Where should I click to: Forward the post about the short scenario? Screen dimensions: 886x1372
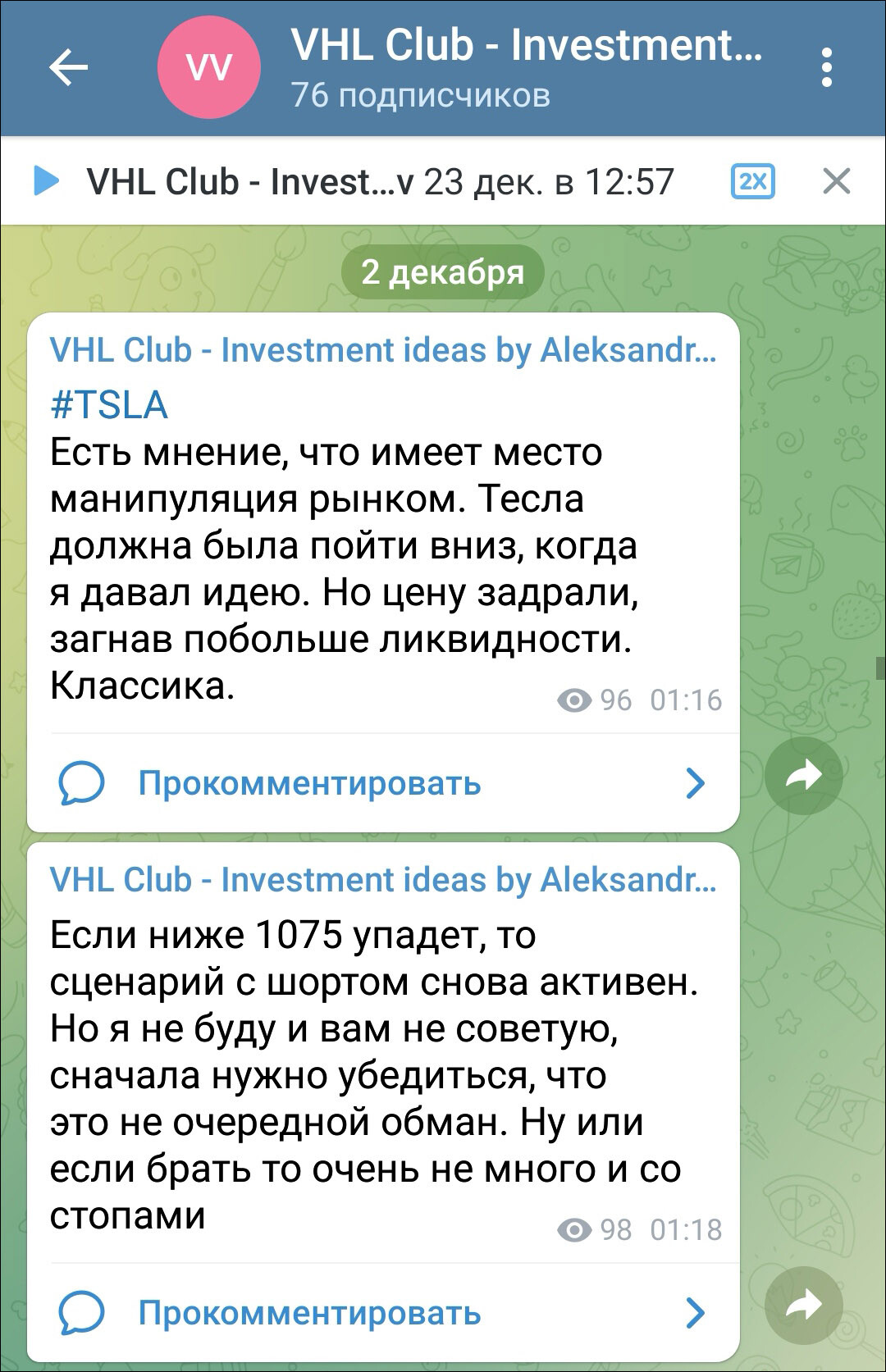tap(803, 1305)
